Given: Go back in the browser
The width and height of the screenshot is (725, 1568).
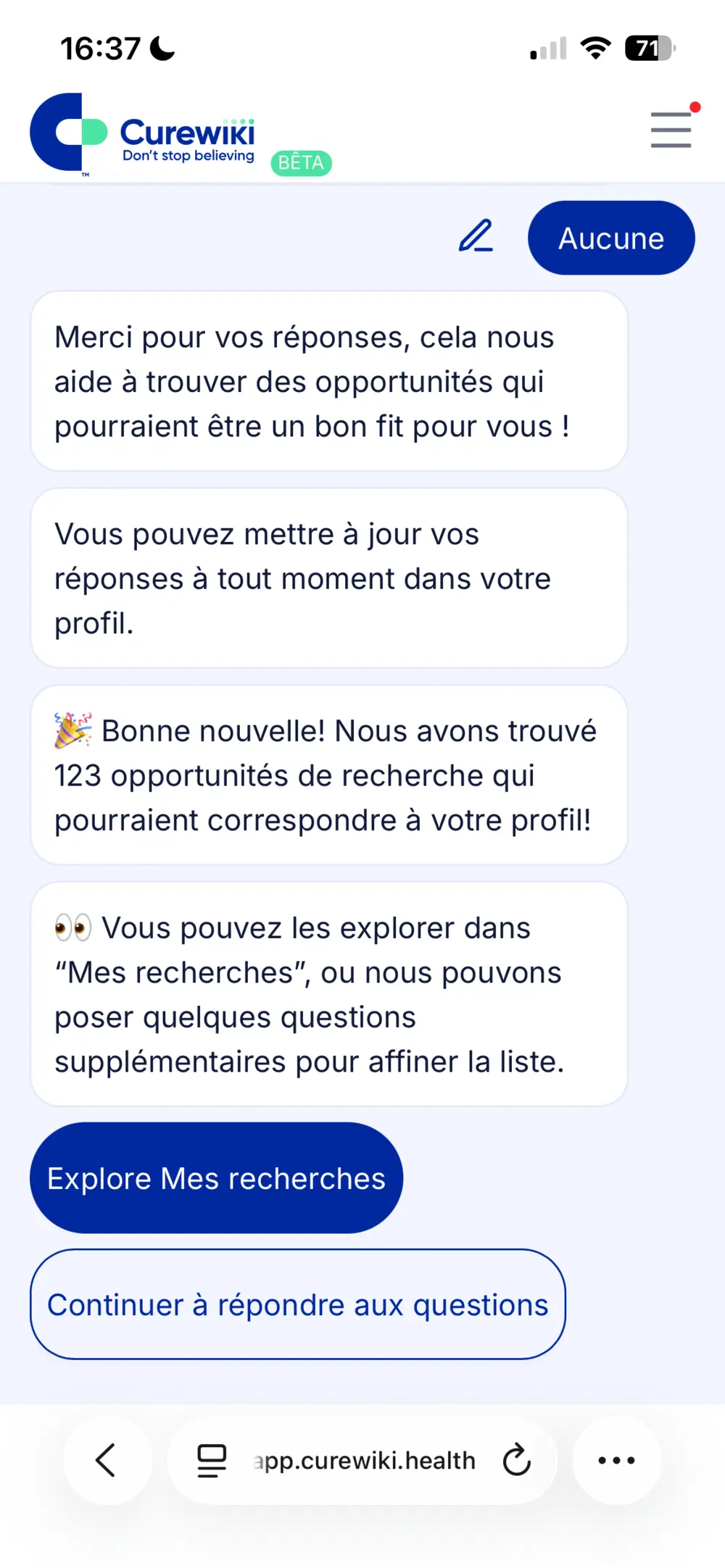Looking at the screenshot, I should click(x=107, y=1460).
